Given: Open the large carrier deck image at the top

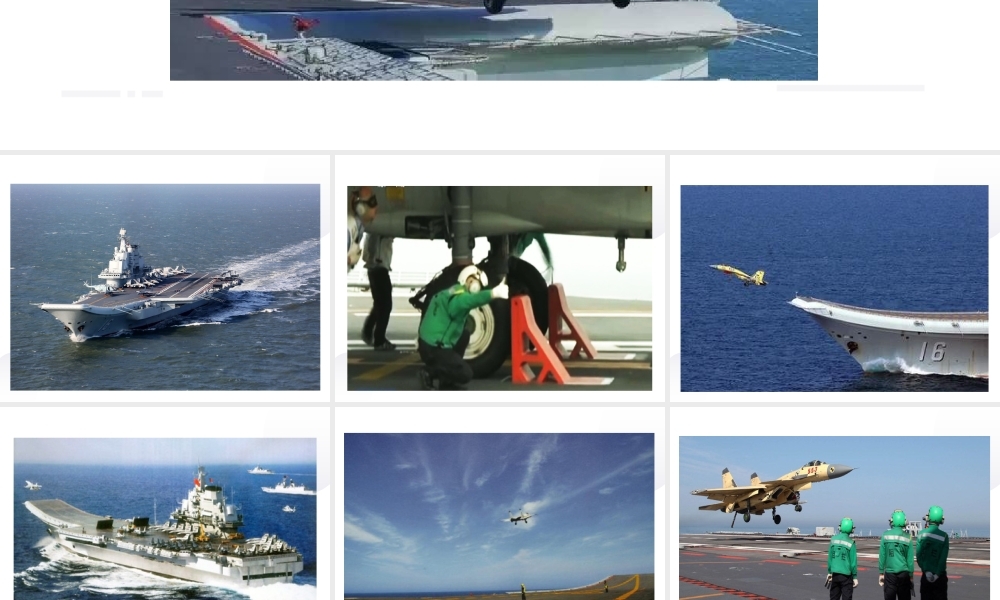Looking at the screenshot, I should pyautogui.click(x=493, y=40).
